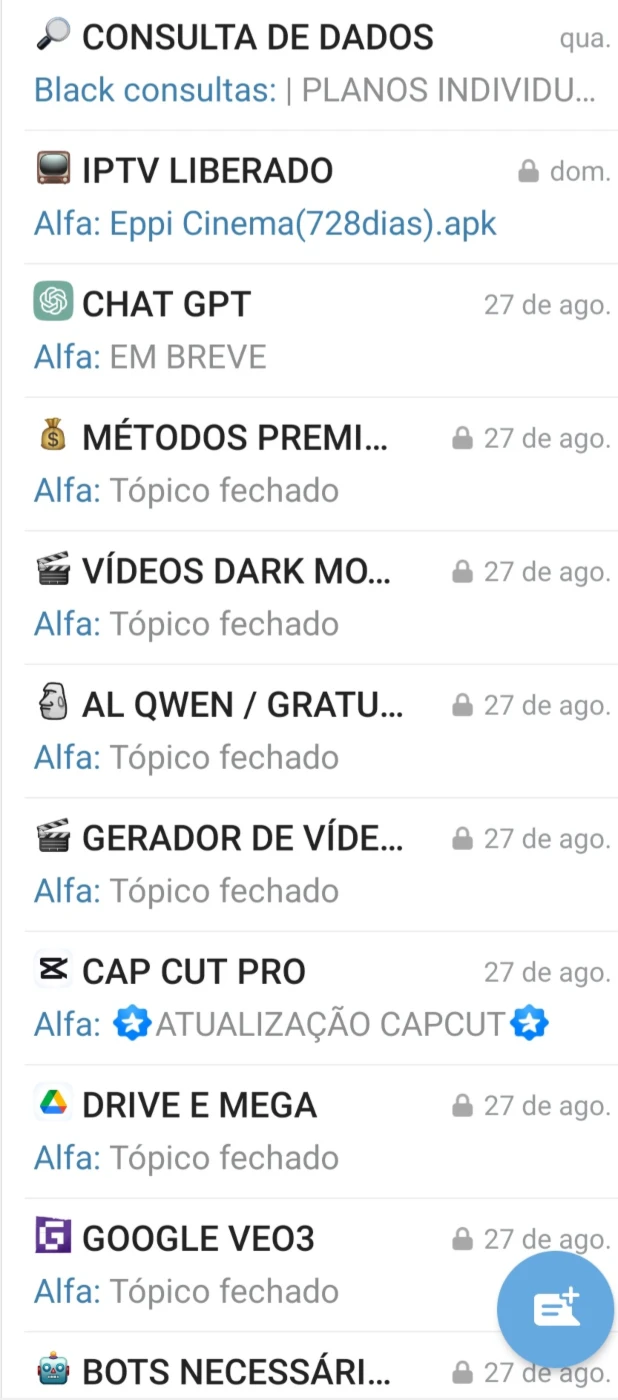Open the IPTV LIBERADO topic
This screenshot has width=618, height=1400.
point(300,197)
